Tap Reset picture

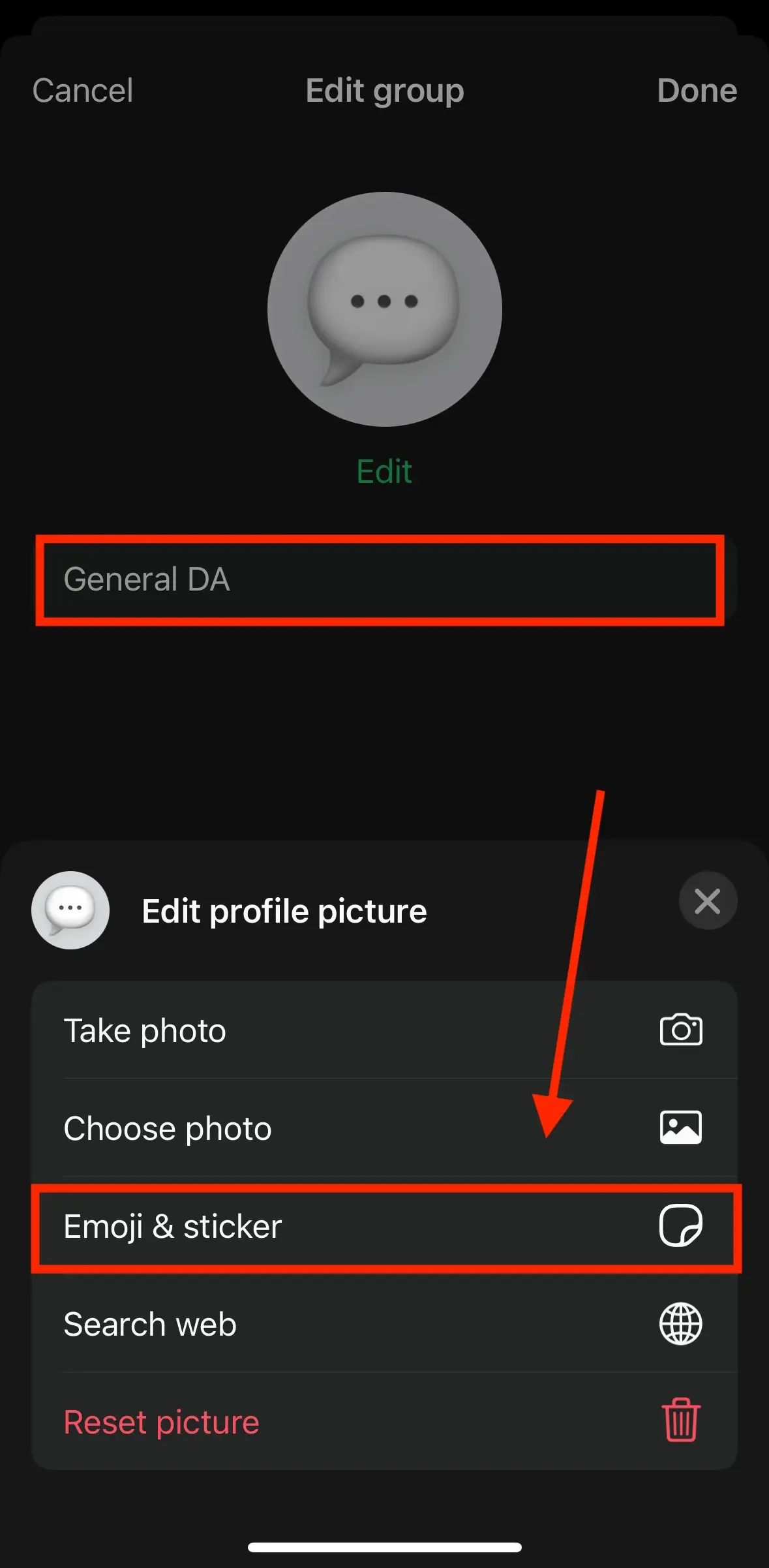[x=384, y=1422]
